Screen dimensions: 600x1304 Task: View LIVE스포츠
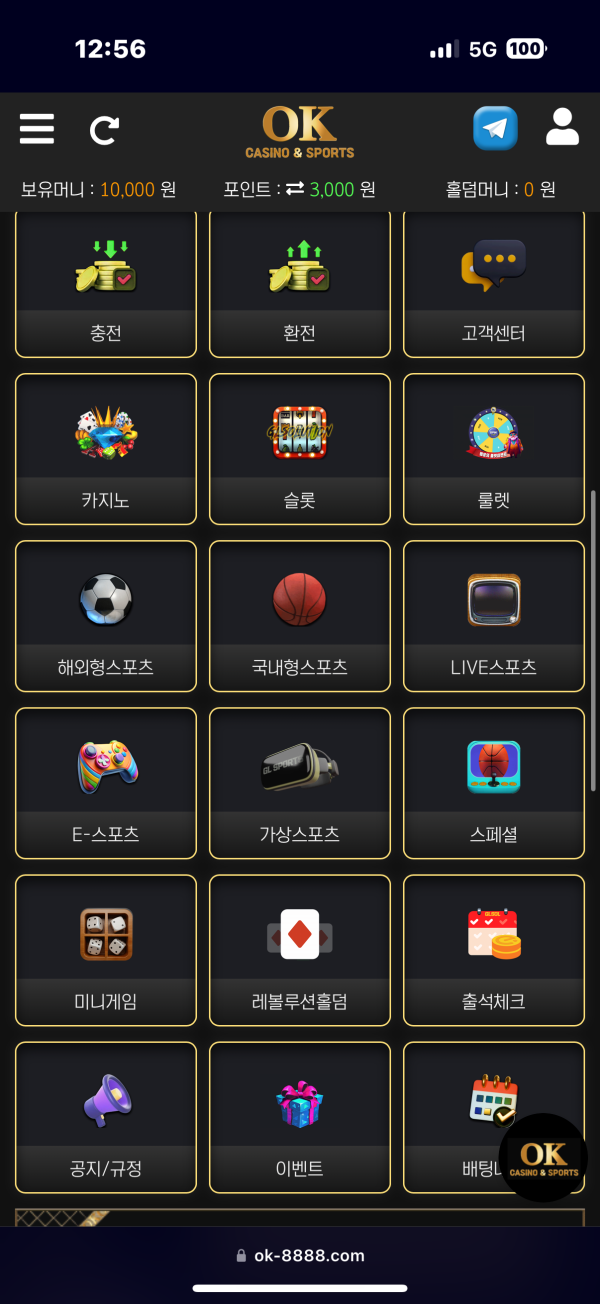[493, 616]
